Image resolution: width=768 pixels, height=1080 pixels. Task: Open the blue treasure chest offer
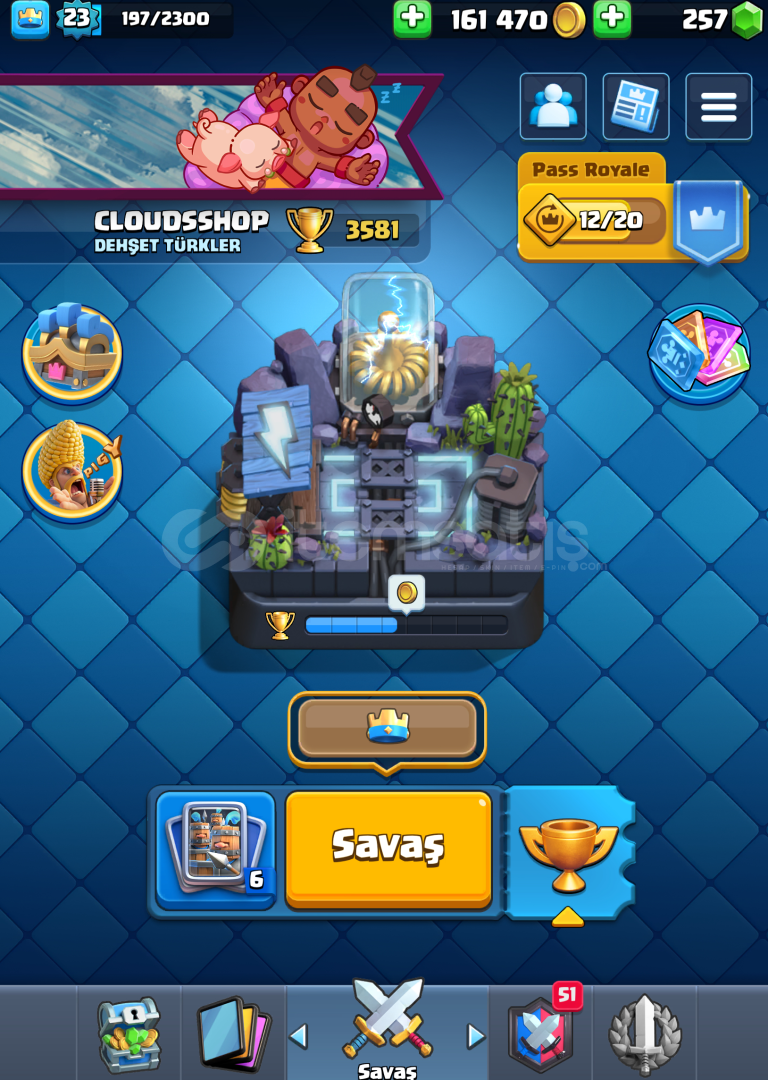[72, 352]
